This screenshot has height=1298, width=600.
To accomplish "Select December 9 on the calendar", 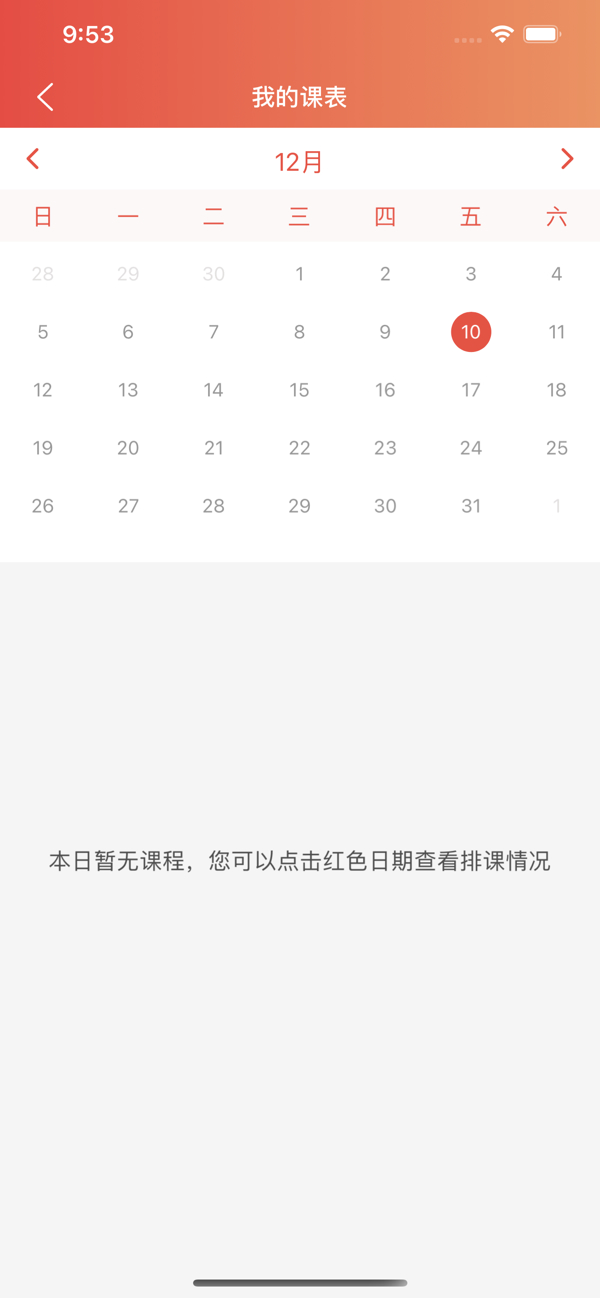I will click(385, 332).
